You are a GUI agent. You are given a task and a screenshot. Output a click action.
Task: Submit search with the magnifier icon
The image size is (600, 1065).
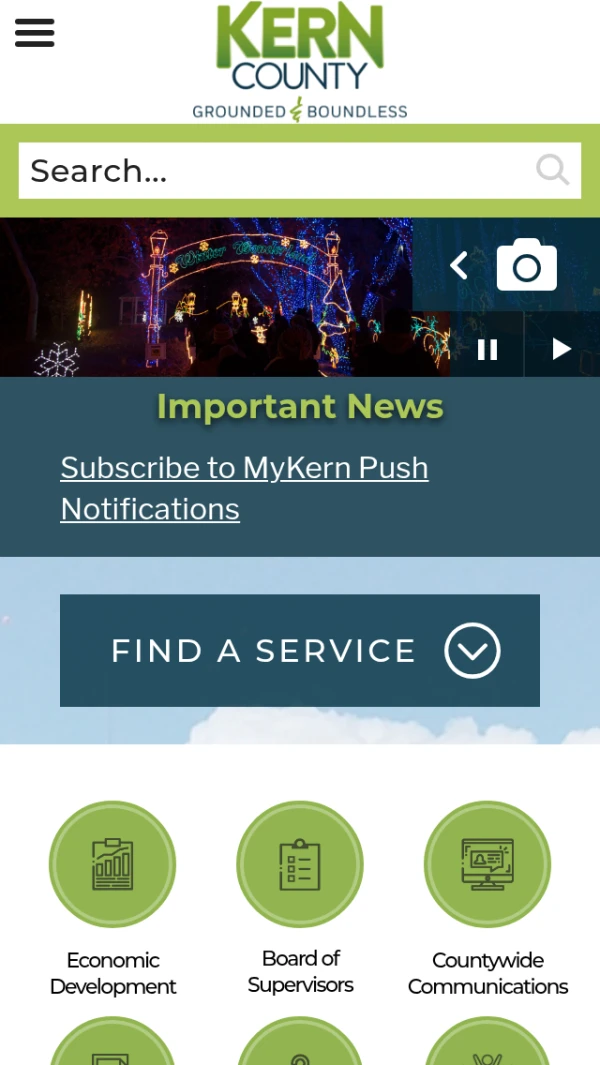[552, 170]
